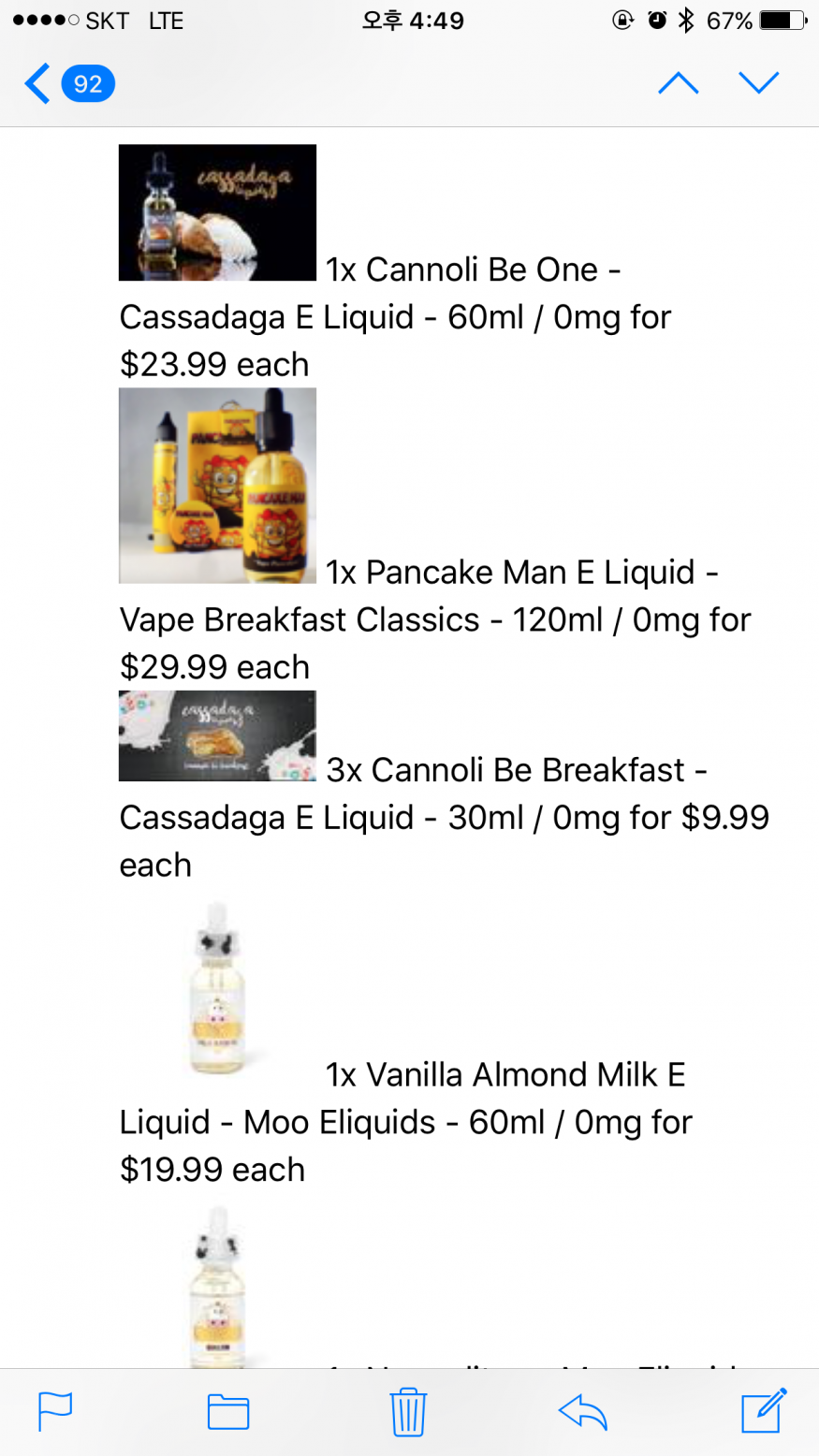
Task: Open the previous message with up arrow
Action: tap(678, 84)
